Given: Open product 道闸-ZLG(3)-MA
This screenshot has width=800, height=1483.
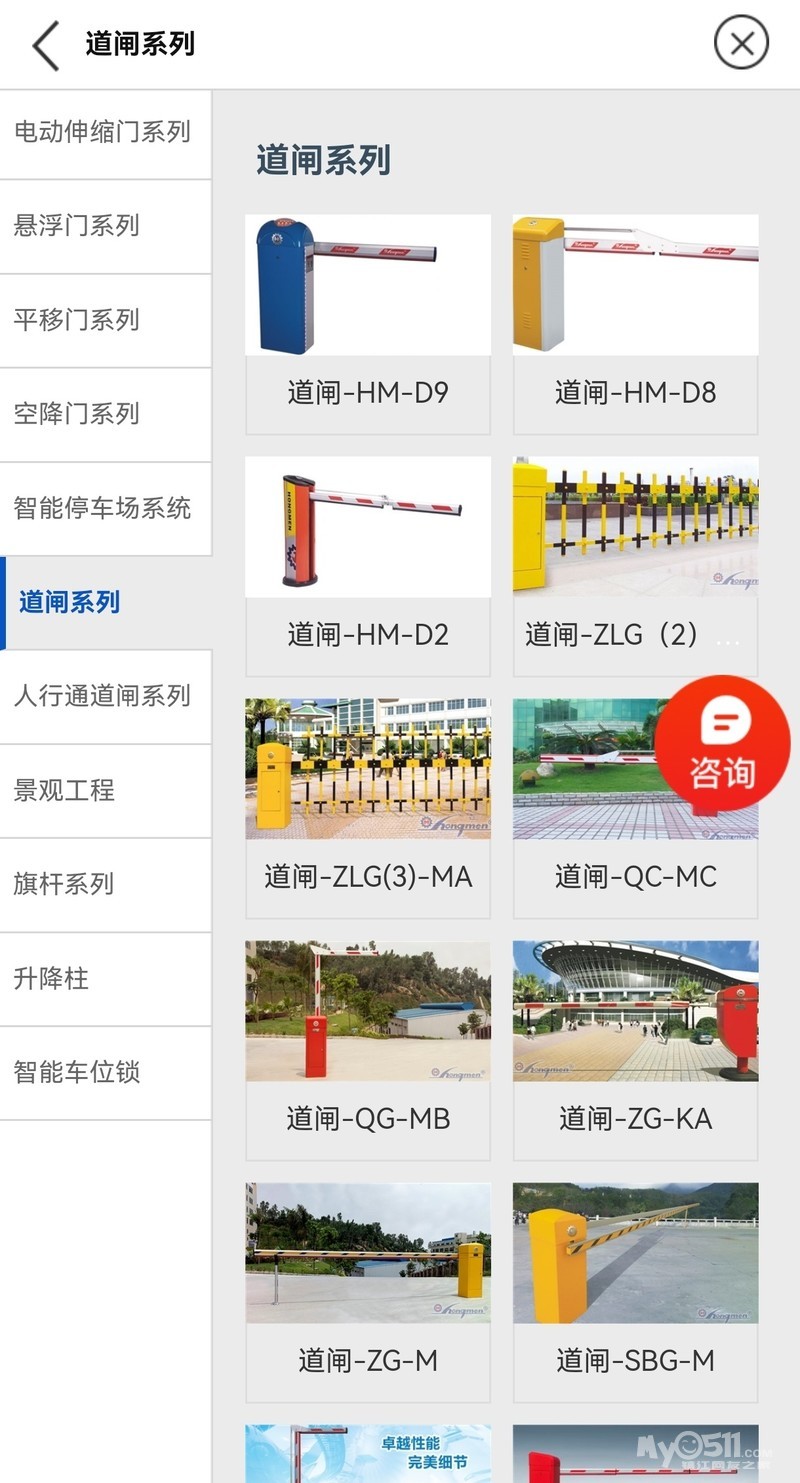Looking at the screenshot, I should tap(368, 808).
